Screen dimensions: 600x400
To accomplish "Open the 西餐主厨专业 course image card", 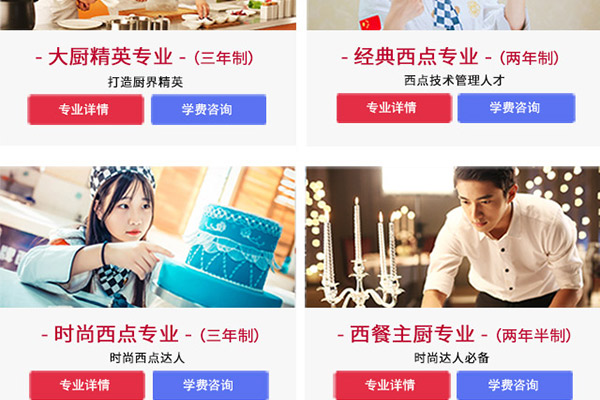I will coord(452,237).
